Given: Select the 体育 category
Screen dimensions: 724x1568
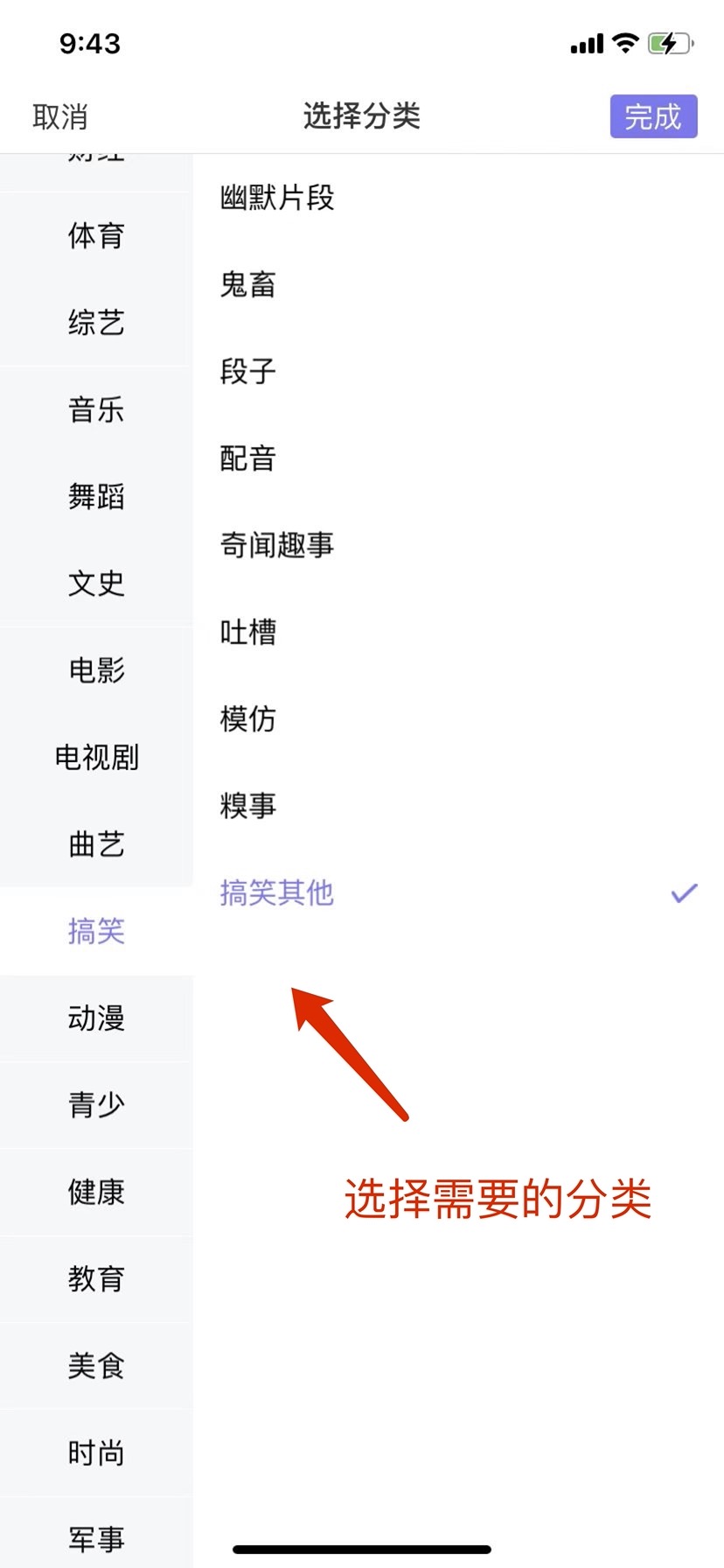Looking at the screenshot, I should pyautogui.click(x=96, y=235).
